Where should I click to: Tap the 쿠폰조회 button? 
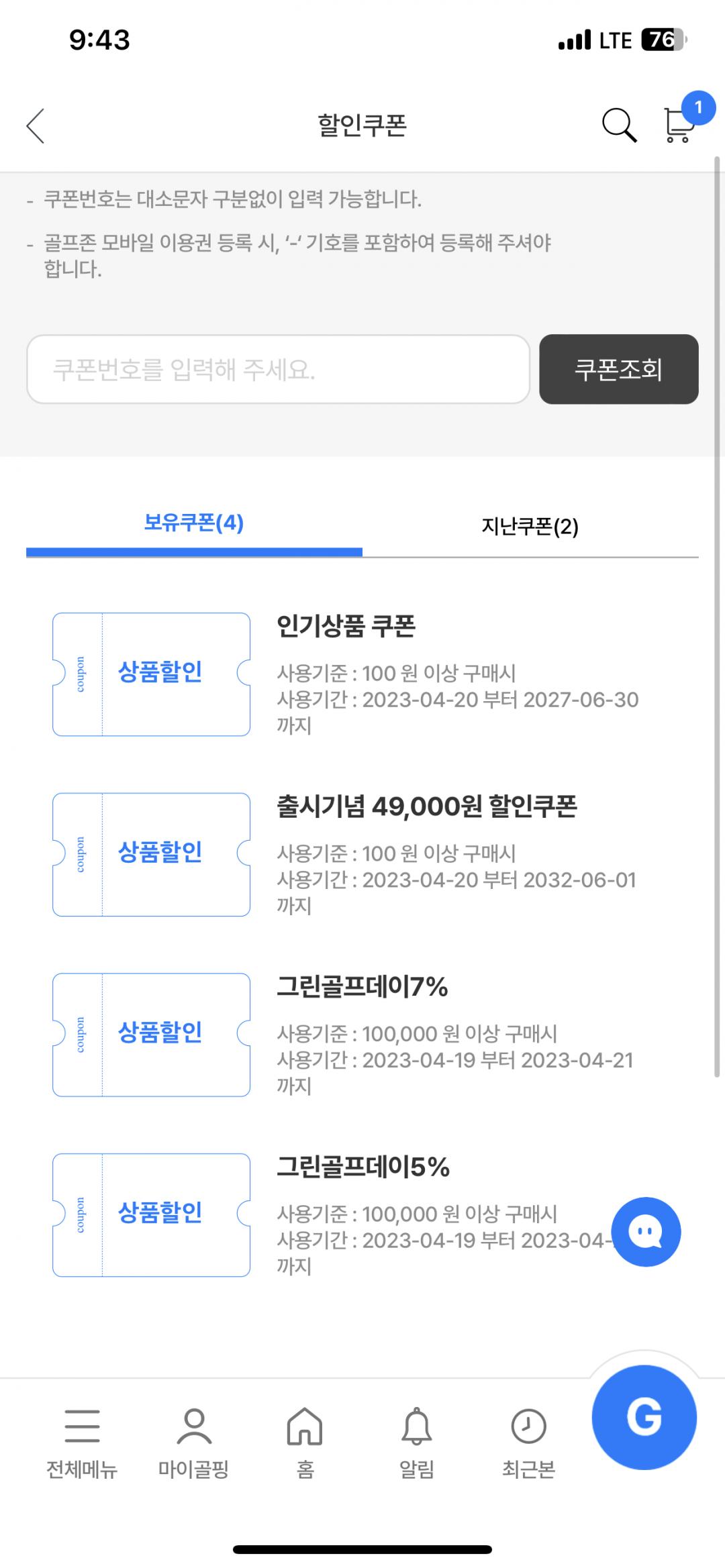pyautogui.click(x=618, y=370)
